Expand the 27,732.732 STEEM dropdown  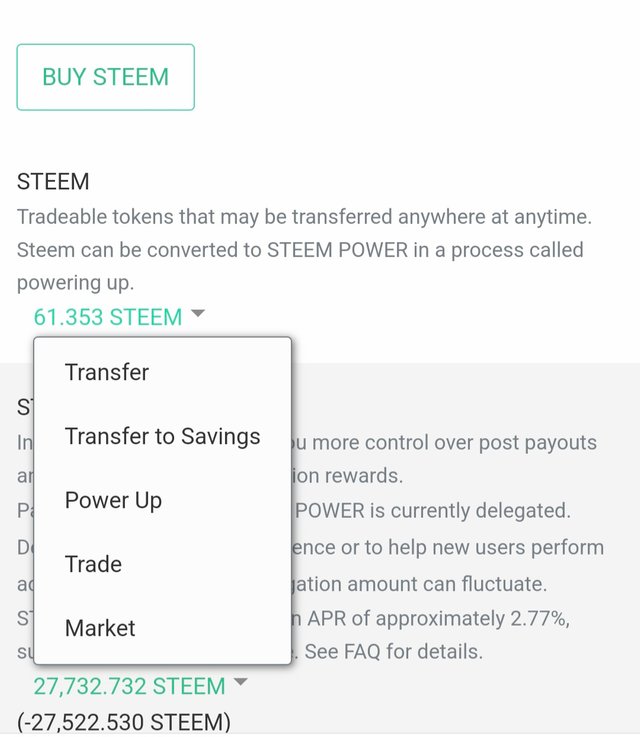point(140,686)
